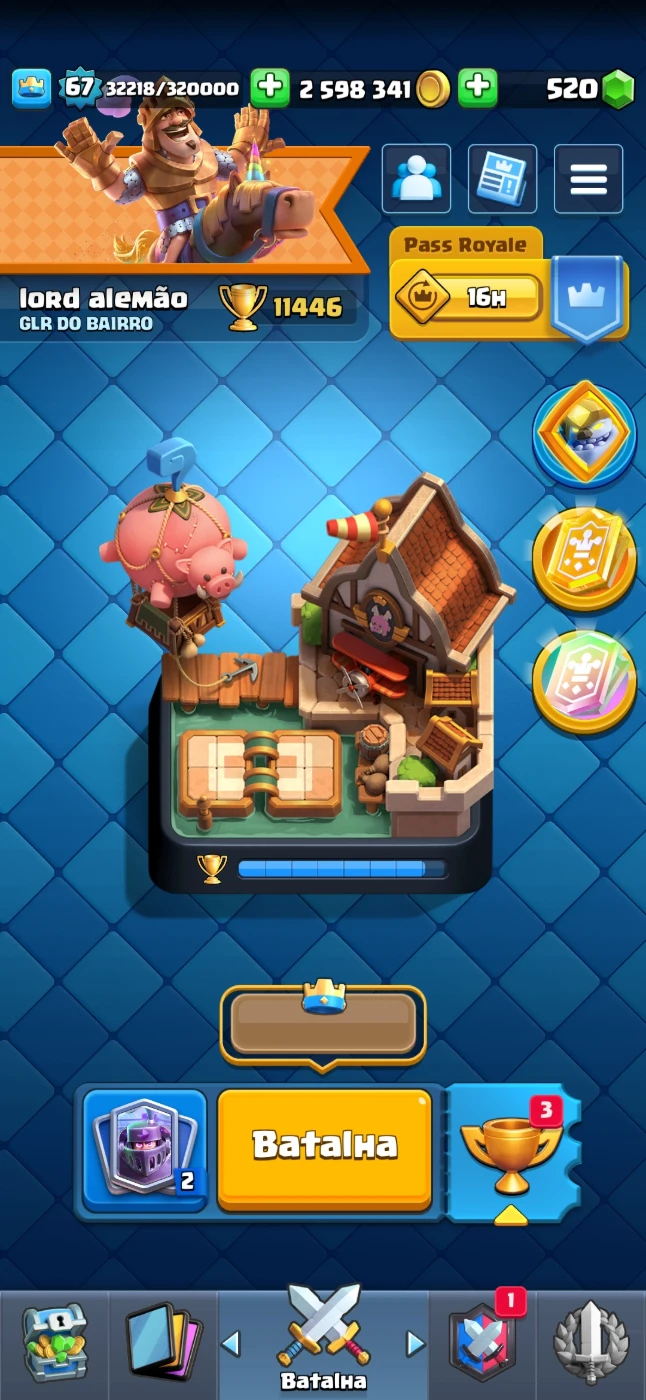Screen dimensions: 646x1400
Task: Open the friends icon
Action: coord(416,179)
